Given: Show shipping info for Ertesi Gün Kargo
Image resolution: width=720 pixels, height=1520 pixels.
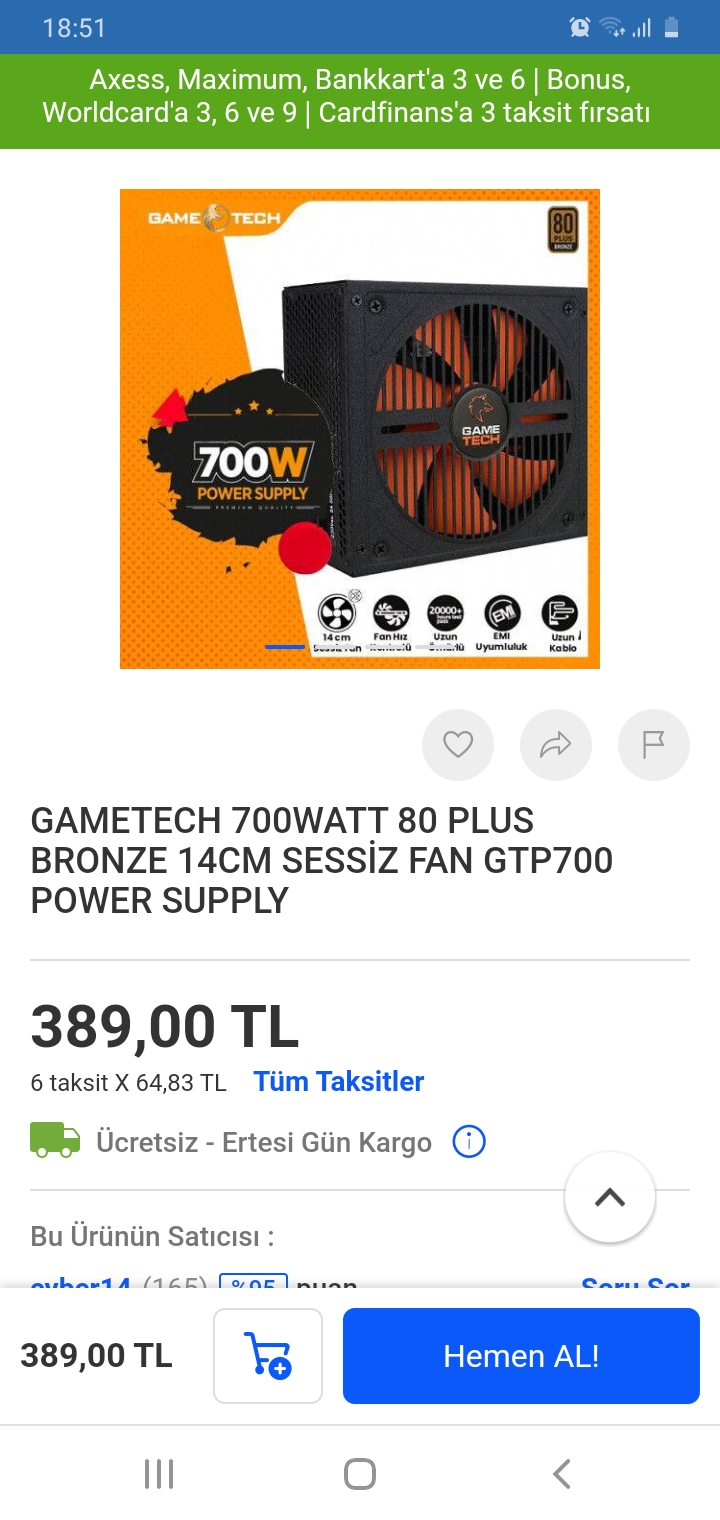Looking at the screenshot, I should pyautogui.click(x=469, y=1142).
